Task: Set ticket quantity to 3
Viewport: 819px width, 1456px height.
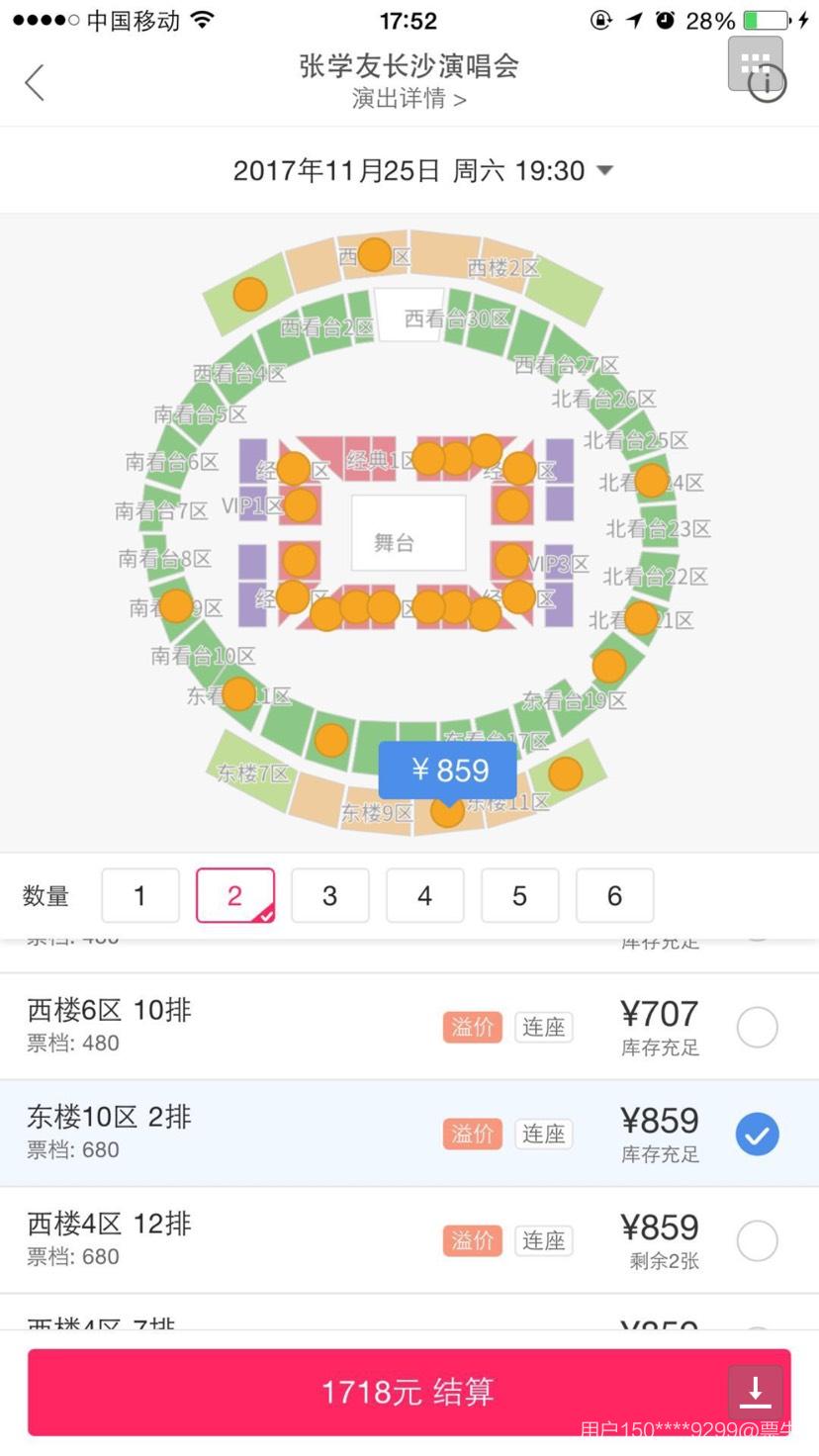Action: coord(330,895)
